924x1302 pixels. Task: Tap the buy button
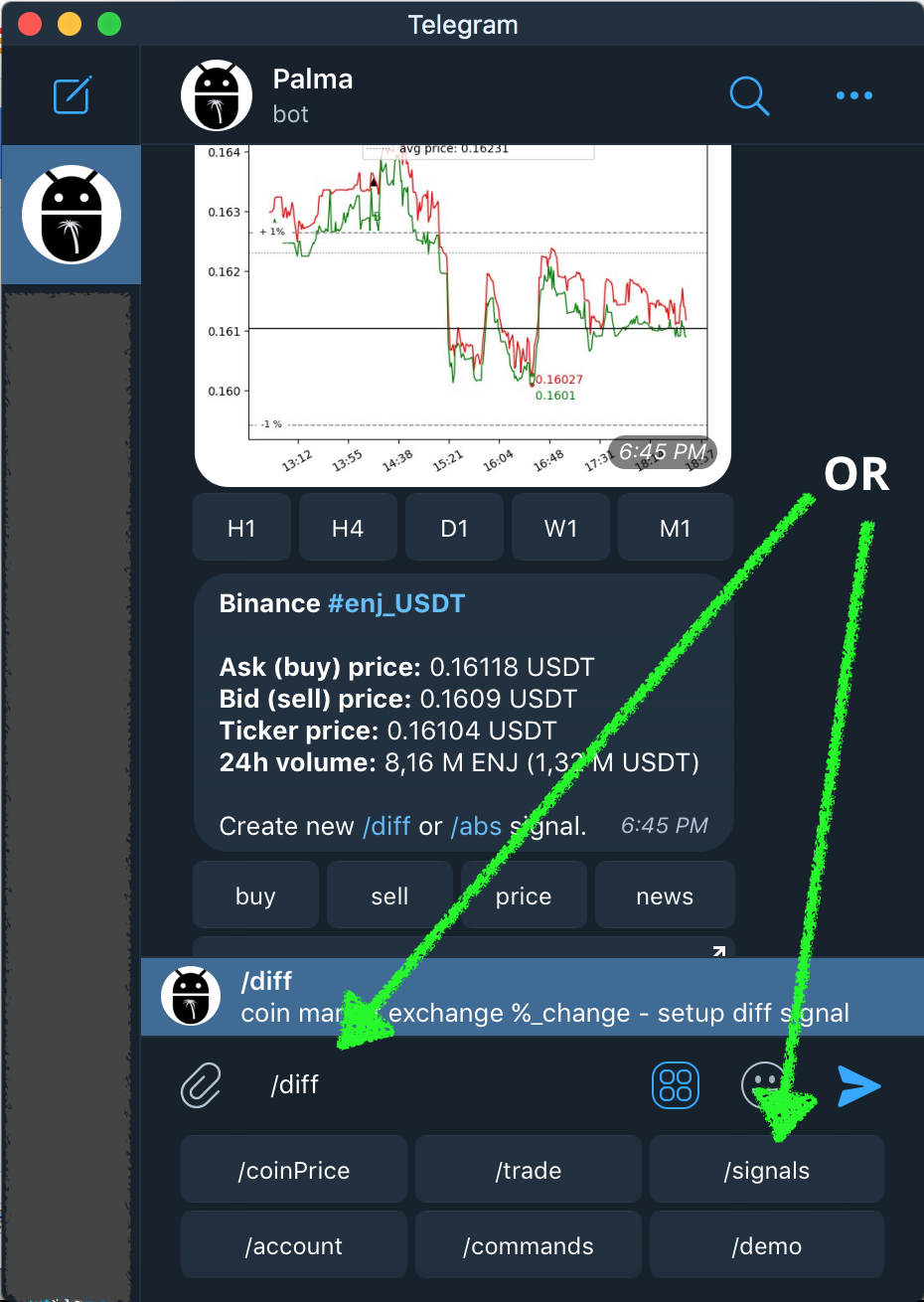click(255, 895)
